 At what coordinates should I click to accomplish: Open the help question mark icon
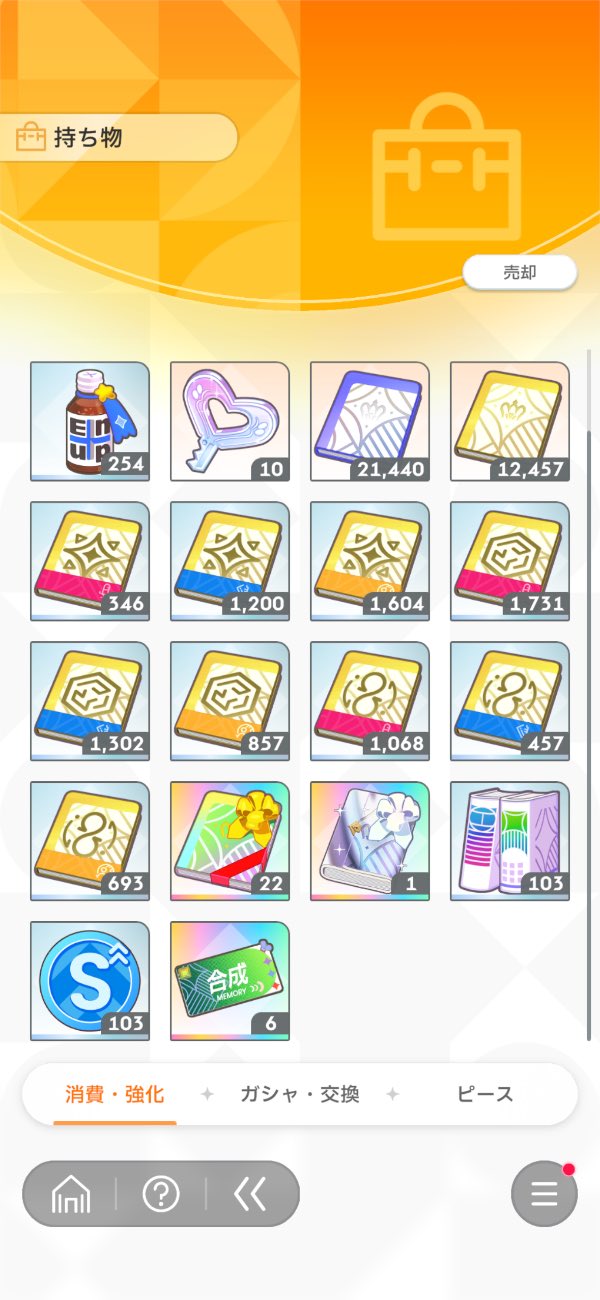click(x=161, y=1194)
